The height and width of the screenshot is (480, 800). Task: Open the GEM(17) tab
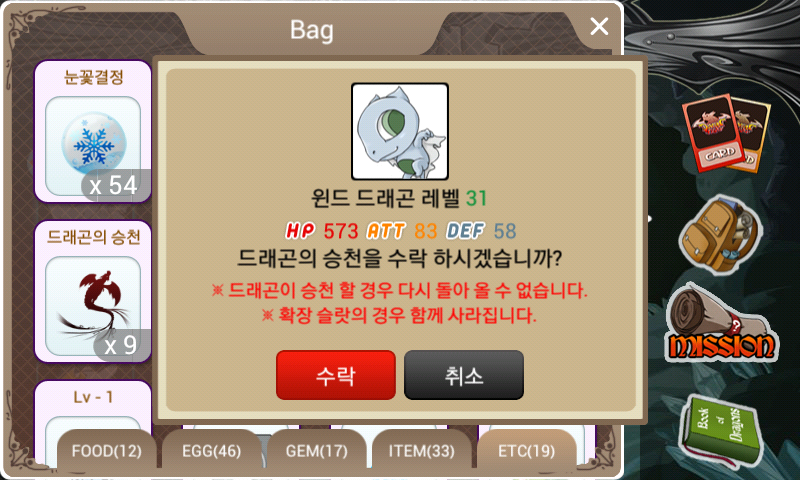pyautogui.click(x=316, y=452)
